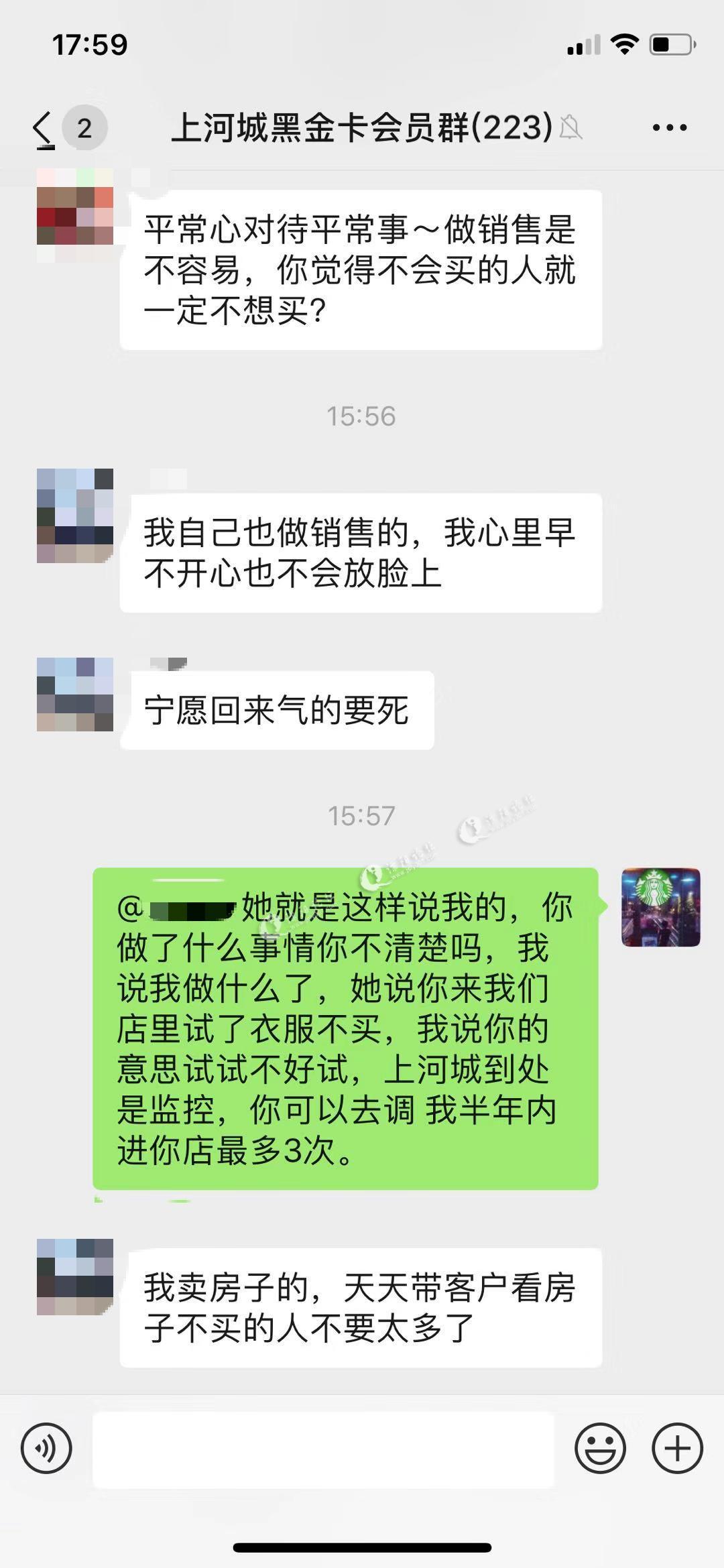Image resolution: width=724 pixels, height=1568 pixels.
Task: Tap avatar beside 我卖房子的 message
Action: 75,1276
